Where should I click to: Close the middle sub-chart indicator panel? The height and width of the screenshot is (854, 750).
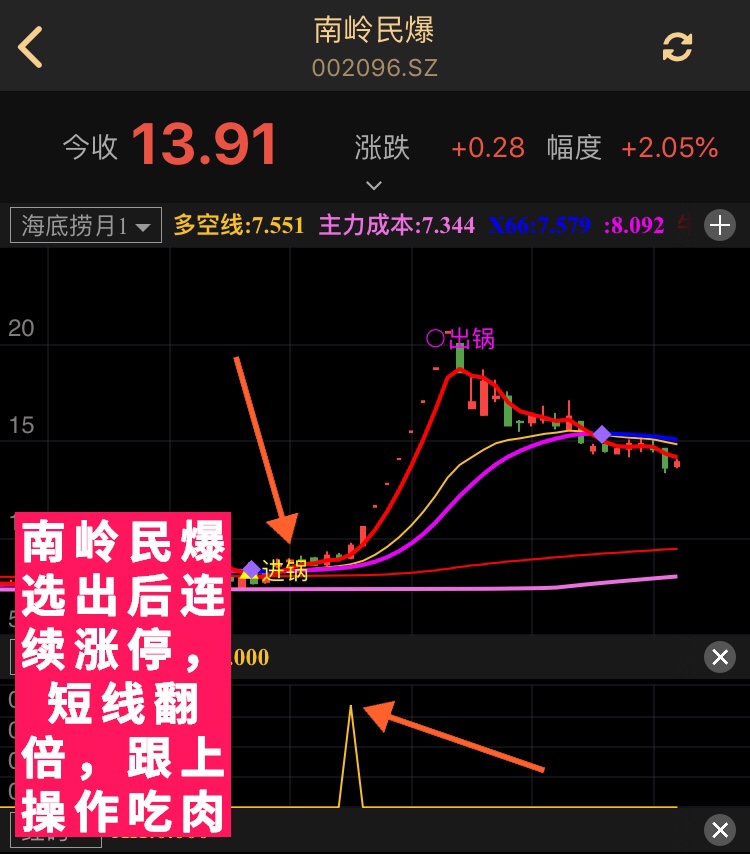[x=719, y=657]
